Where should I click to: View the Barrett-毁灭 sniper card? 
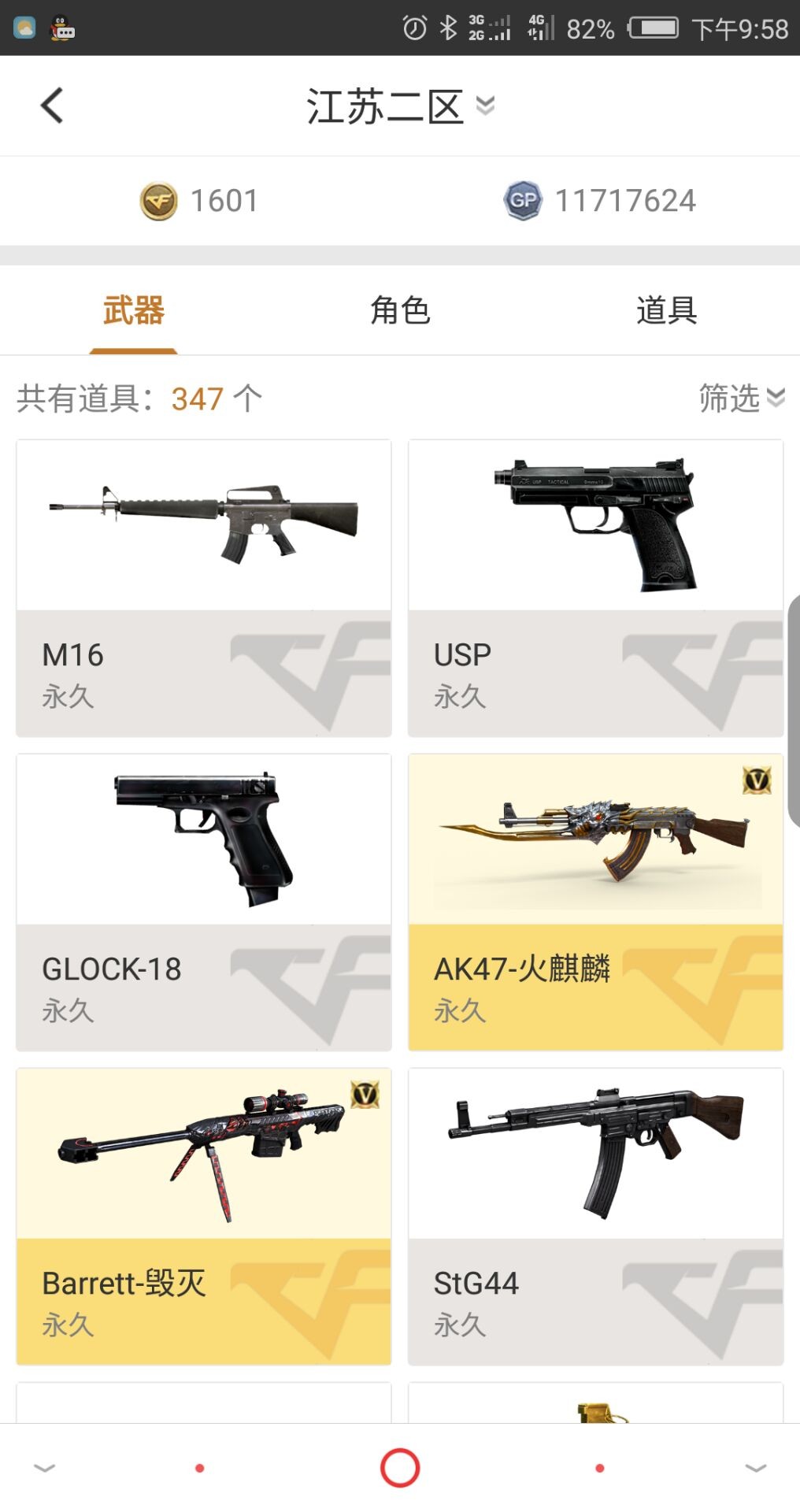click(204, 1217)
